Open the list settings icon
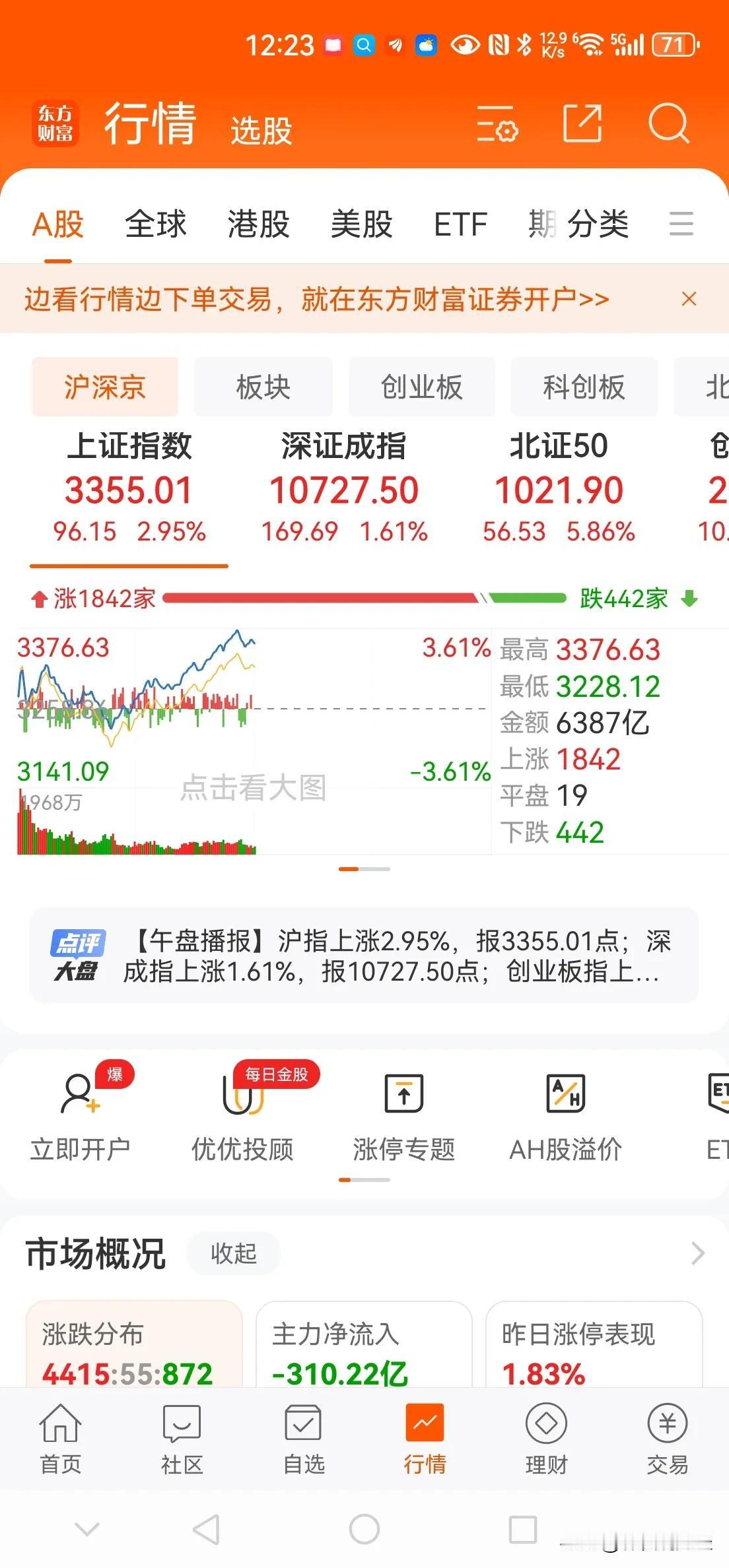Screen dimensions: 729x1568 tap(497, 123)
